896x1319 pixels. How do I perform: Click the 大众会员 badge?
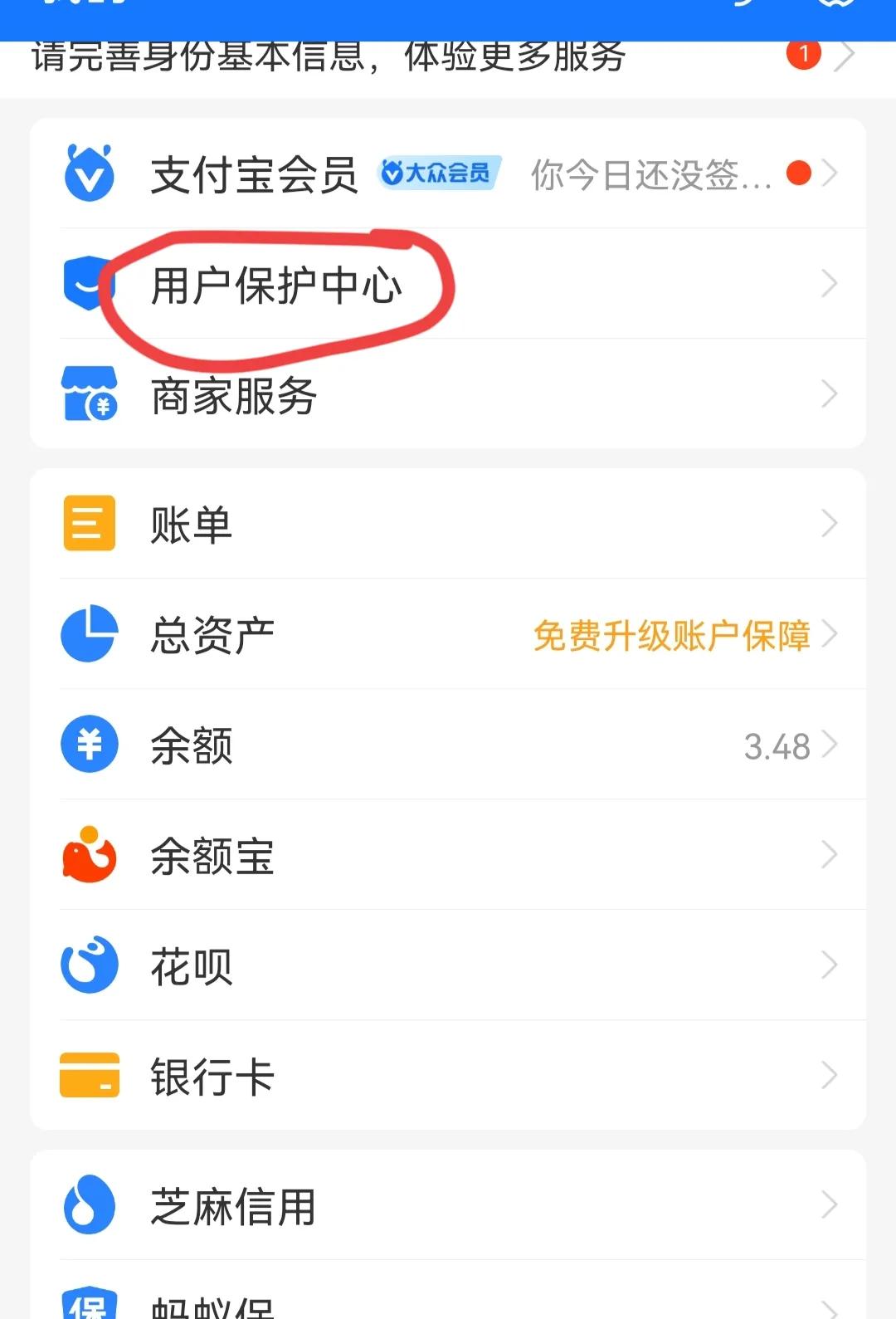[x=438, y=173]
